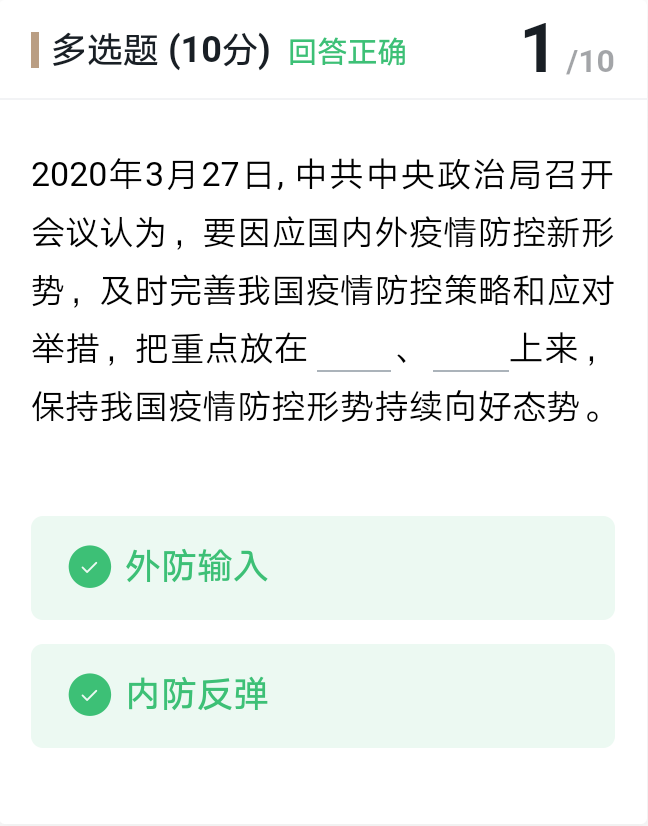This screenshot has height=826, width=648.
Task: Select the 外防输入 answer option
Action: point(322,567)
